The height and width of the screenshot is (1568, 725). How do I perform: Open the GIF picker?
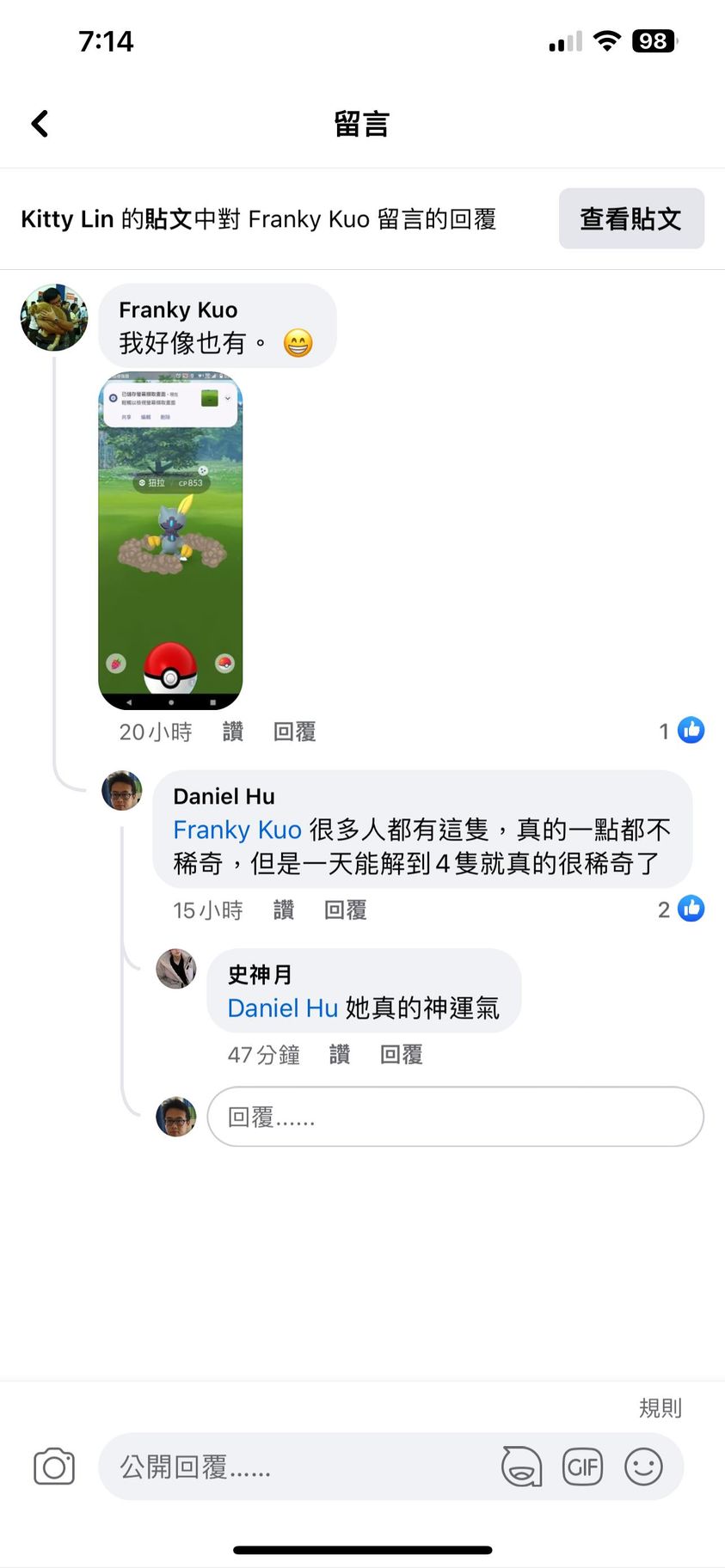click(582, 1467)
